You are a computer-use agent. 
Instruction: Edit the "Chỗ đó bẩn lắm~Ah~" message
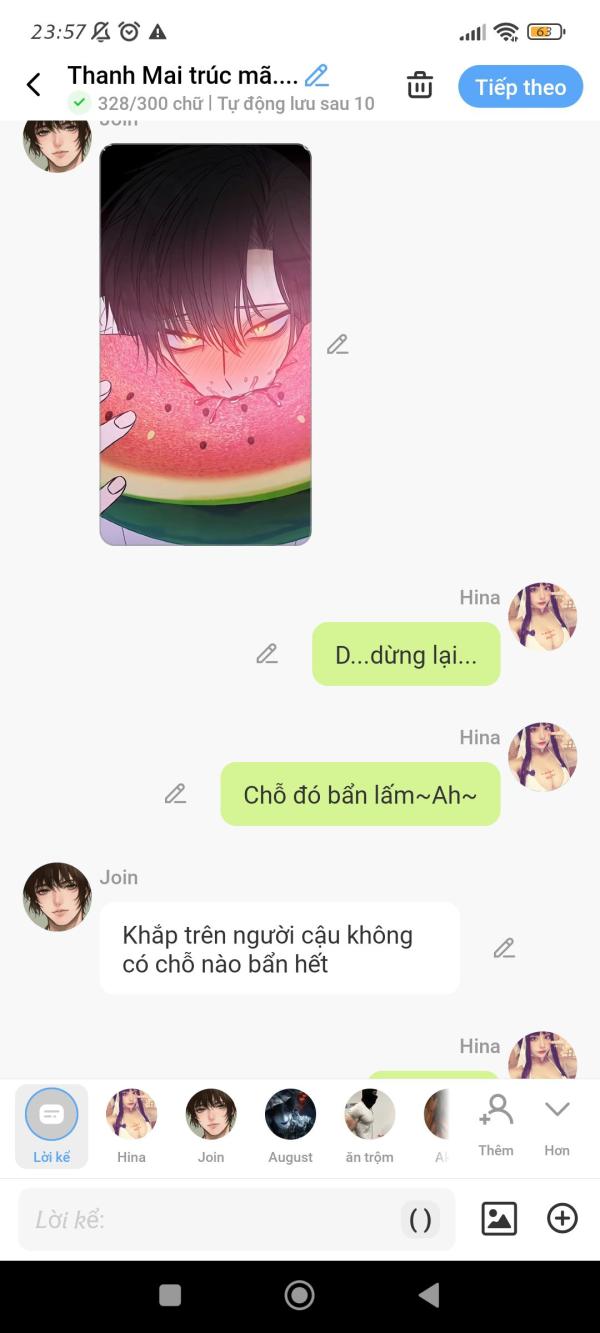click(176, 794)
